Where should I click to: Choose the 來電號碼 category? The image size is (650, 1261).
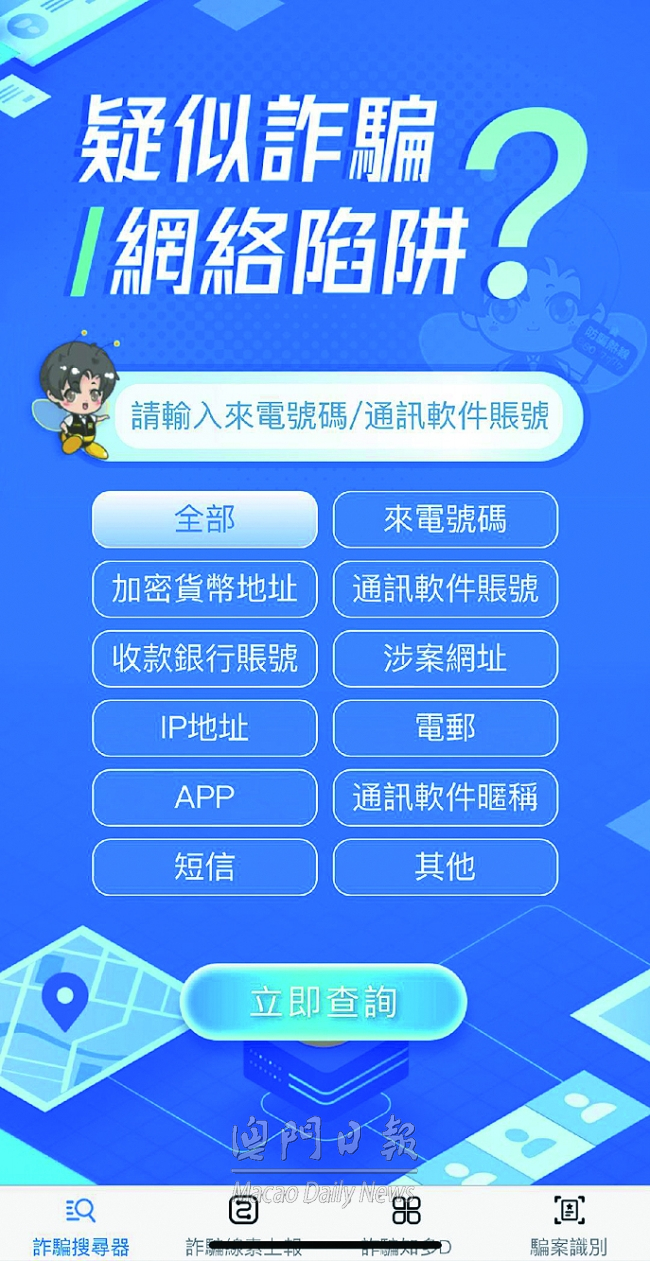pos(445,520)
